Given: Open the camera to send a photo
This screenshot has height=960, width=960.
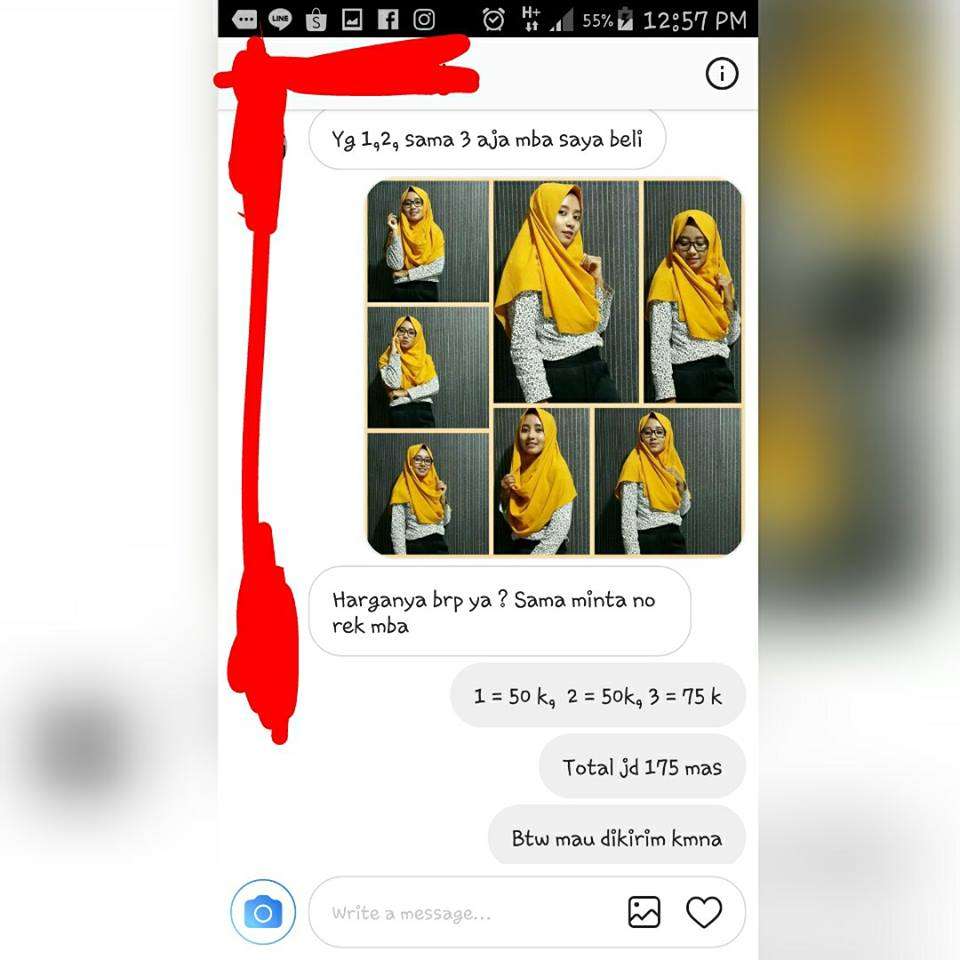Looking at the screenshot, I should [263, 912].
